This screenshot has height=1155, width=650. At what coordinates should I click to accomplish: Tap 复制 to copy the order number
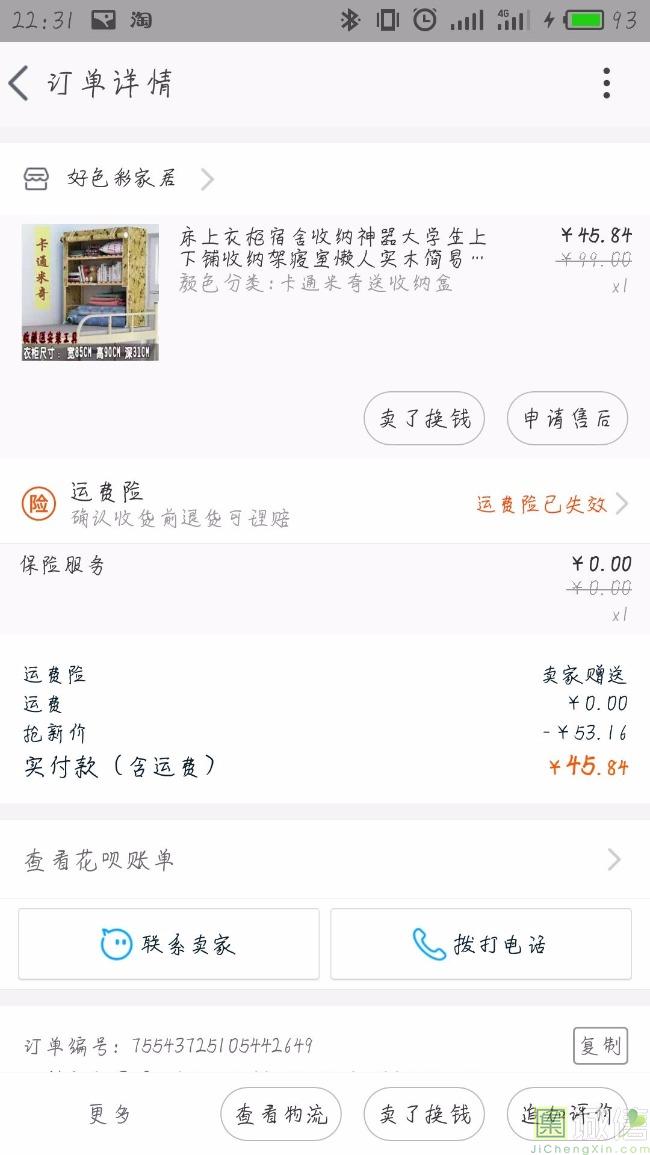[x=600, y=1045]
